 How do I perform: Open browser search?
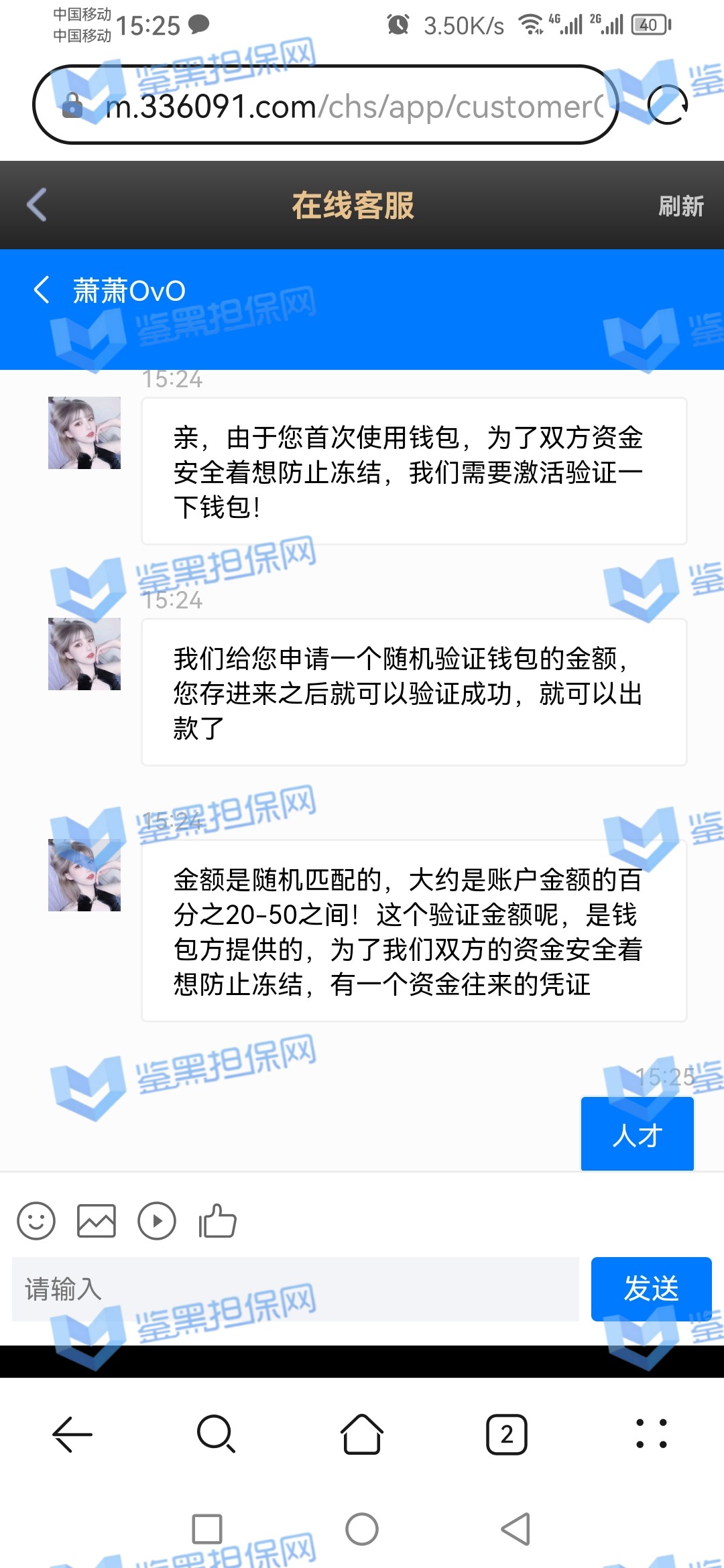click(x=216, y=1434)
